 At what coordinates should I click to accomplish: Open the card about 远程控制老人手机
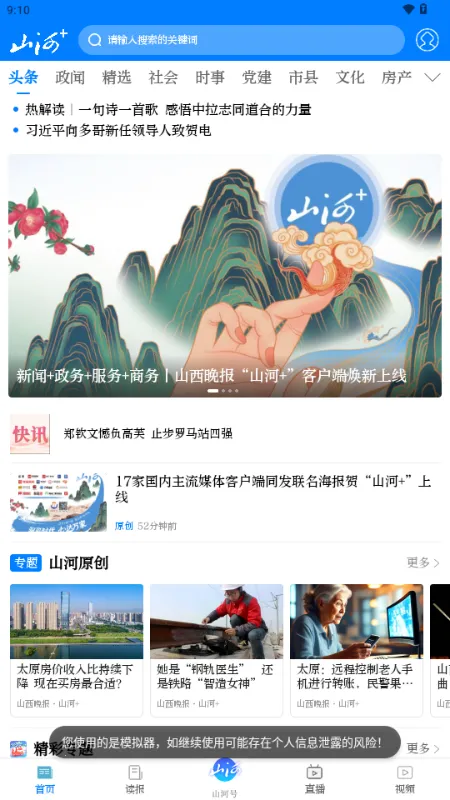(357, 651)
